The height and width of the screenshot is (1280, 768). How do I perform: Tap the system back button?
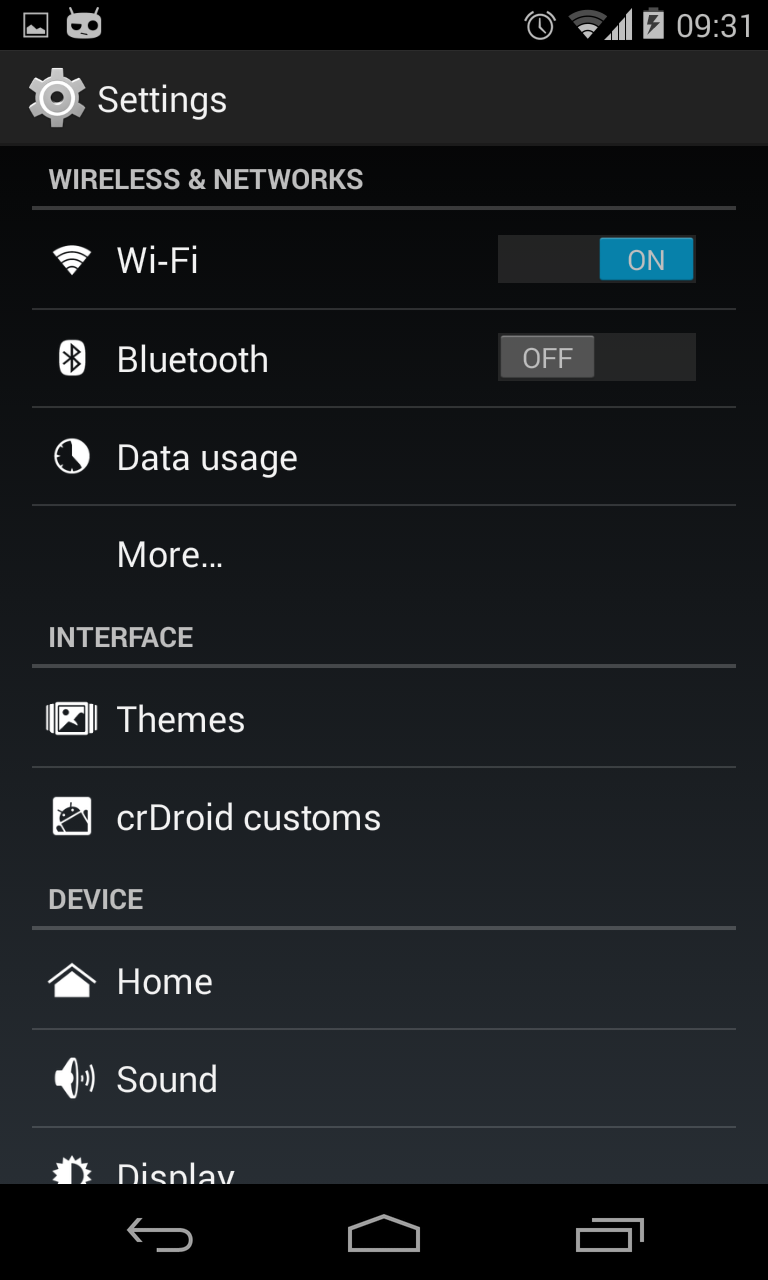[160, 1233]
